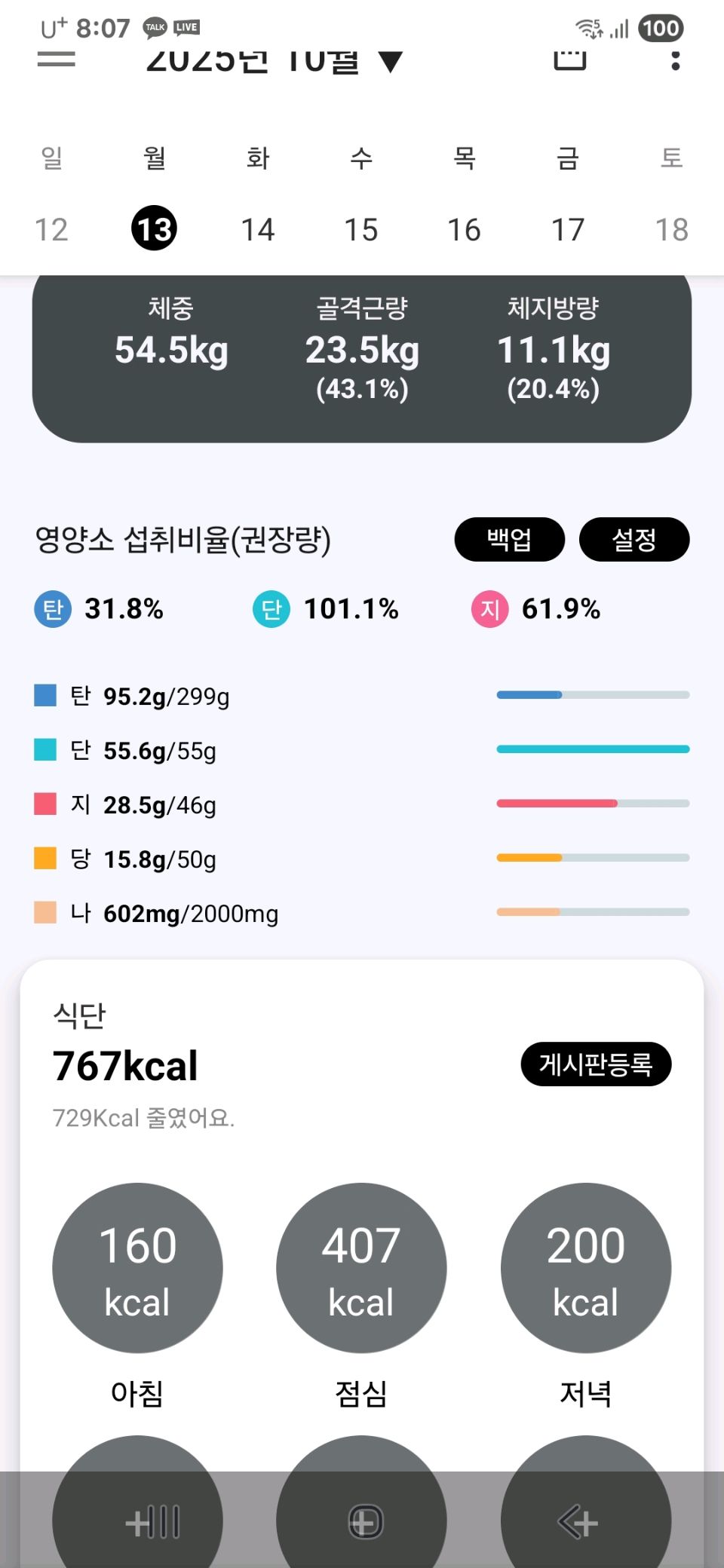Open the hamburger drawer menu
Viewport: 724px width, 1568px height.
(x=56, y=59)
